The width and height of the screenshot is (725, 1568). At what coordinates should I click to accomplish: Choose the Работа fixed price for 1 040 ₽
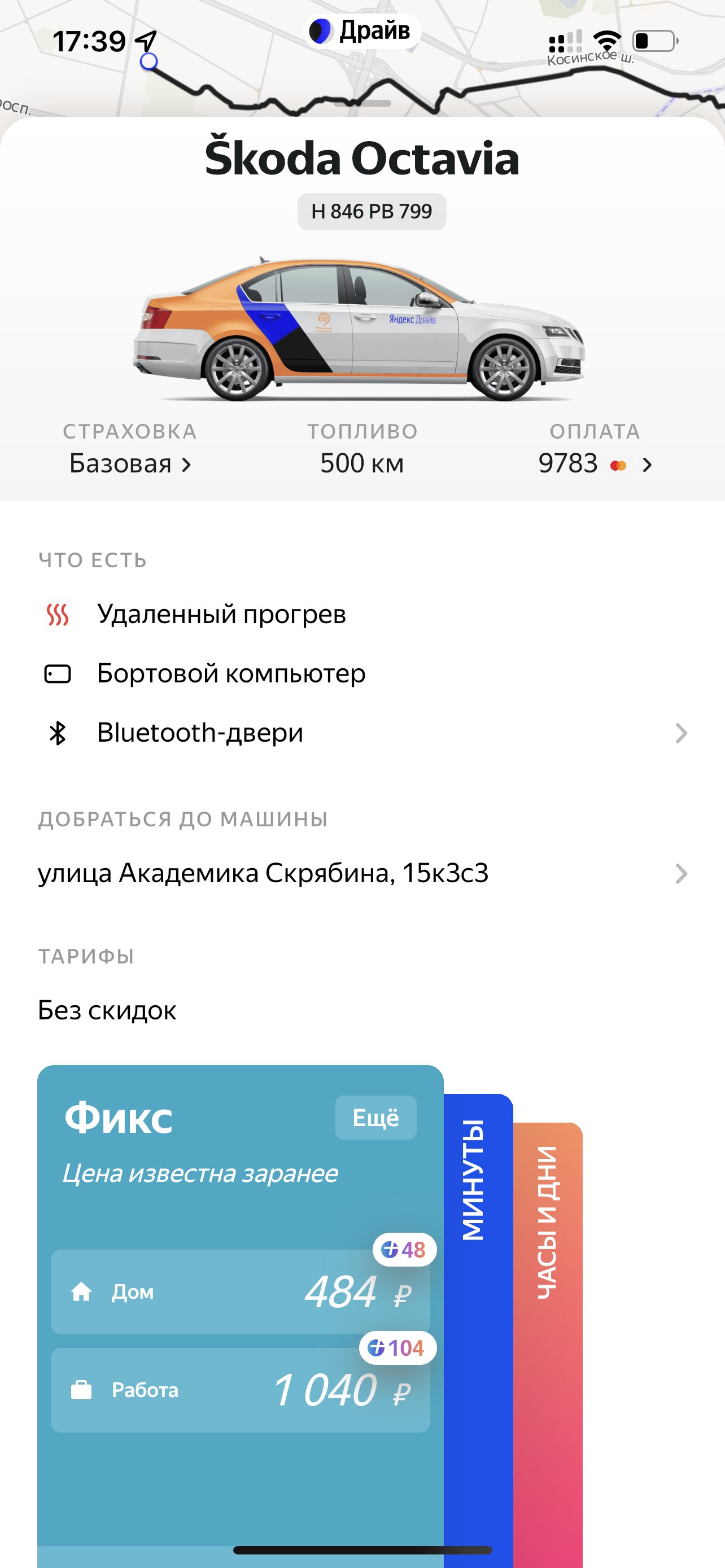click(240, 1390)
